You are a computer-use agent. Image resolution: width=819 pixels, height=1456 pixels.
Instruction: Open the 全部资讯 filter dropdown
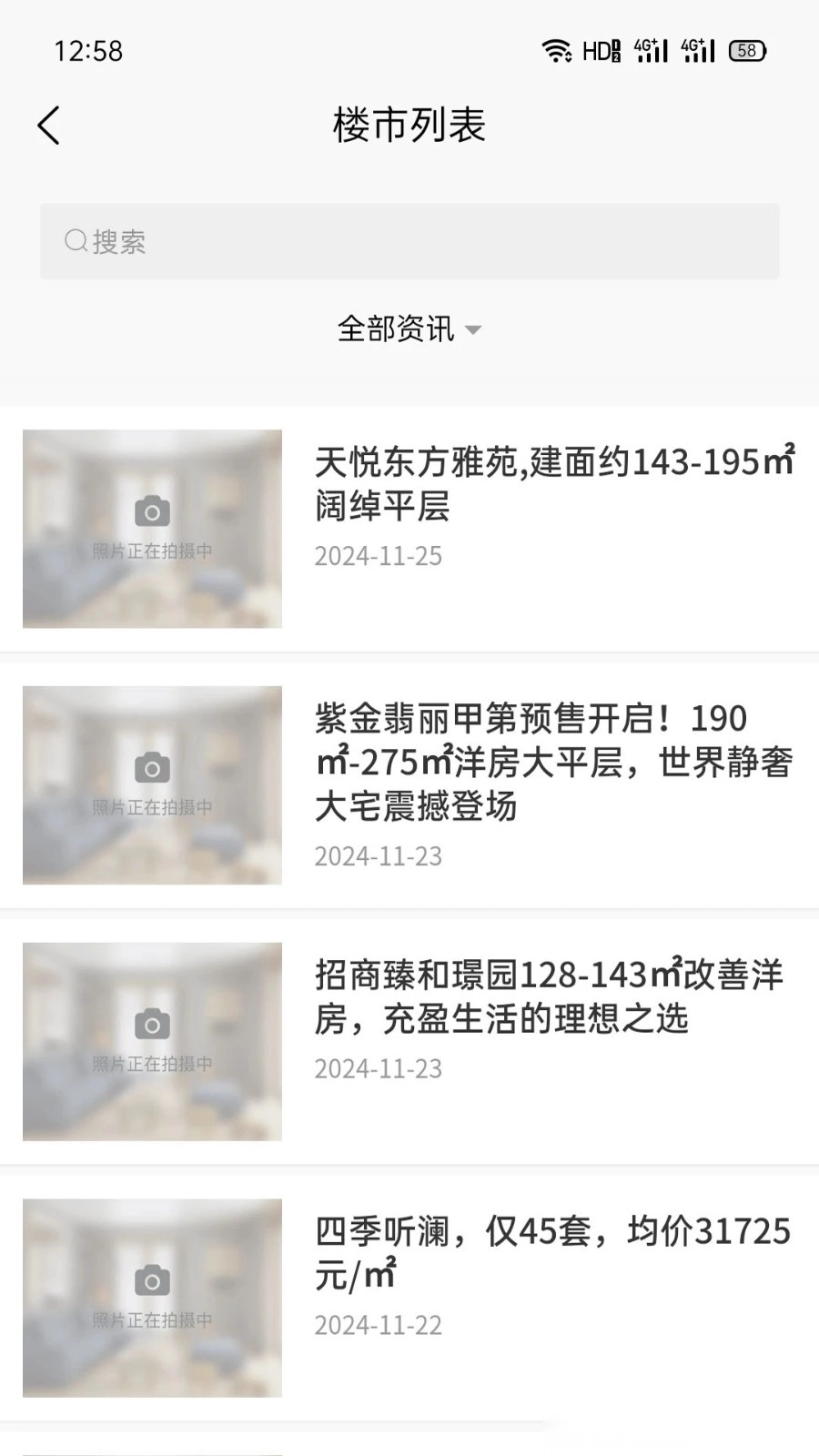pos(398,329)
